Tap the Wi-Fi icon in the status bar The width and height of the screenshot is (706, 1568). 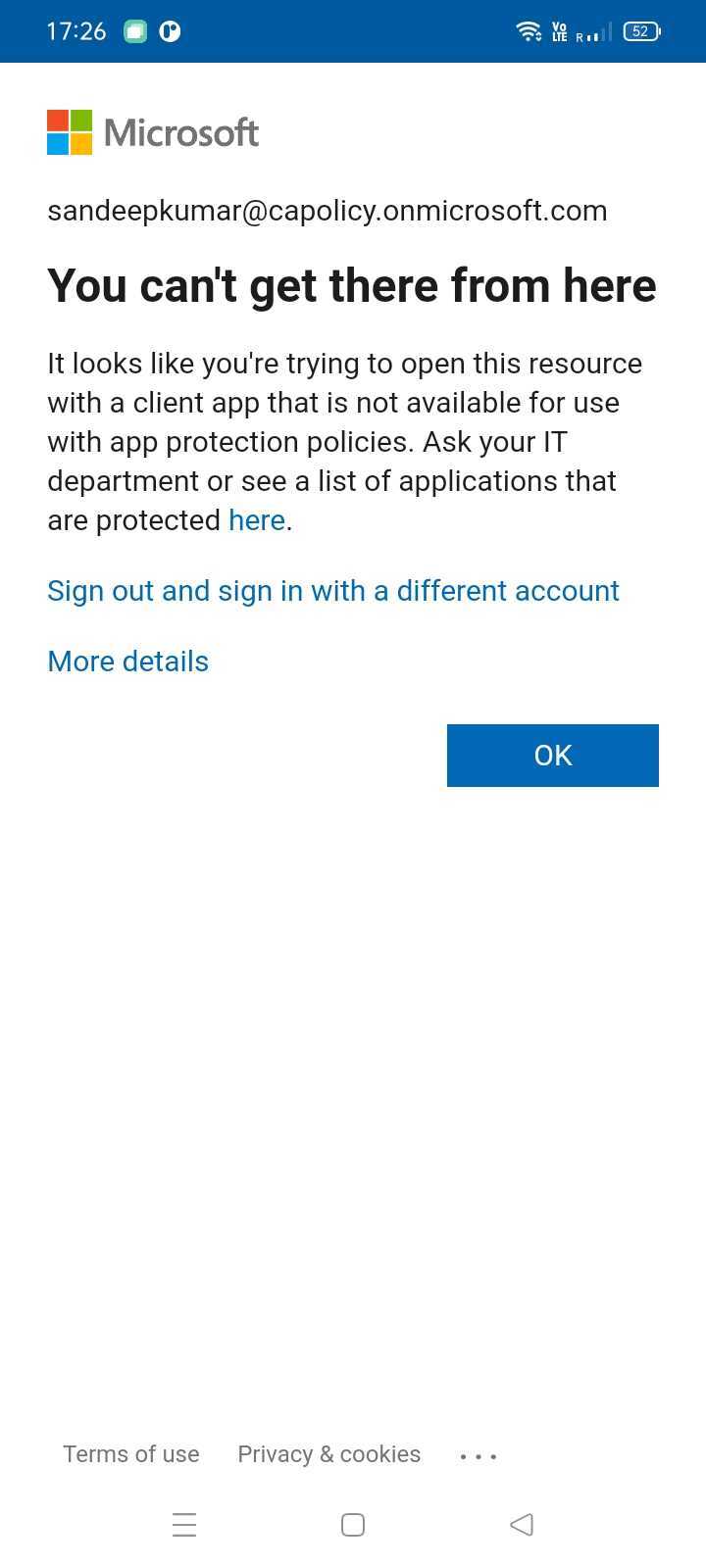(529, 30)
